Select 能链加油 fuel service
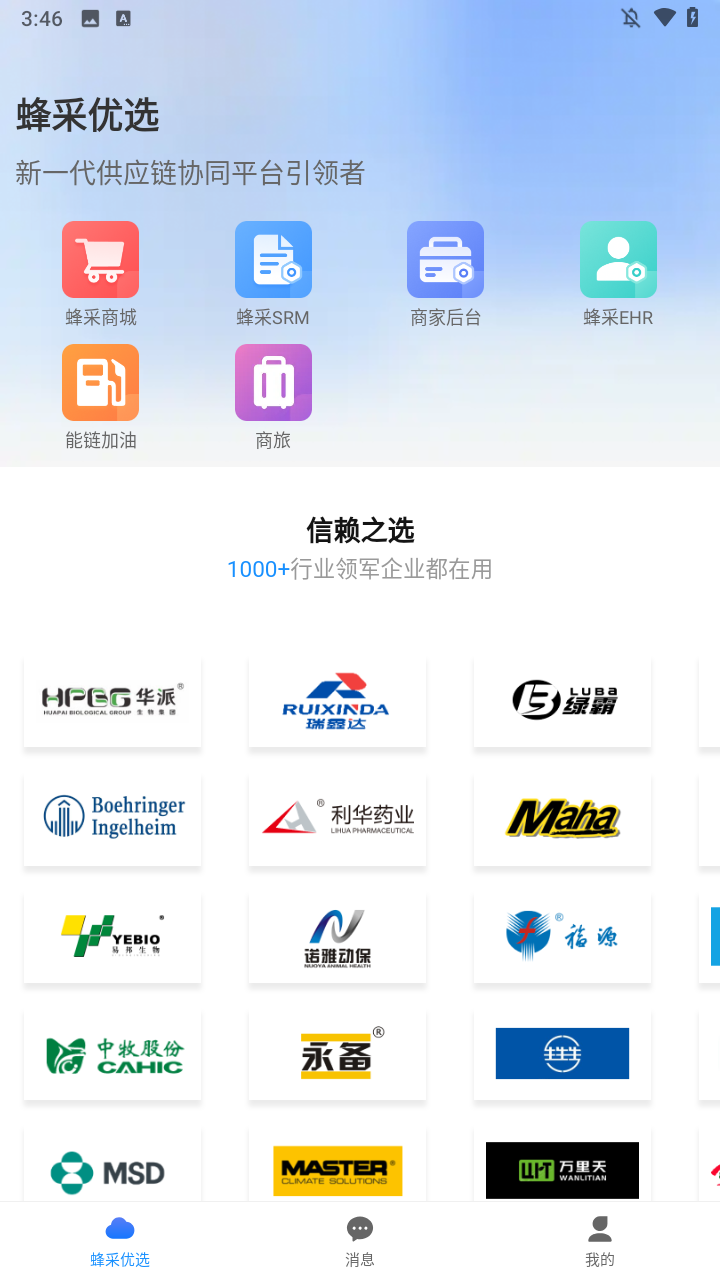This screenshot has height=1280, width=720. click(100, 383)
